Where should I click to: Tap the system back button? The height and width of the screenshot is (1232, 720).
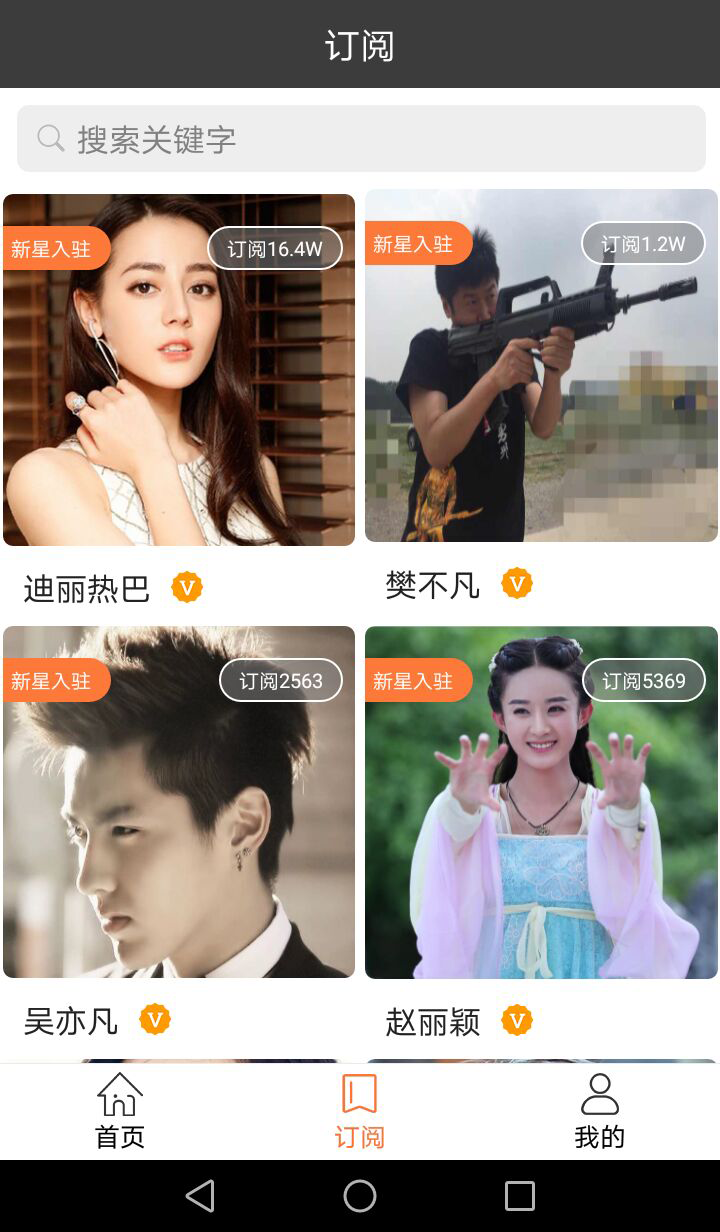[200, 1196]
